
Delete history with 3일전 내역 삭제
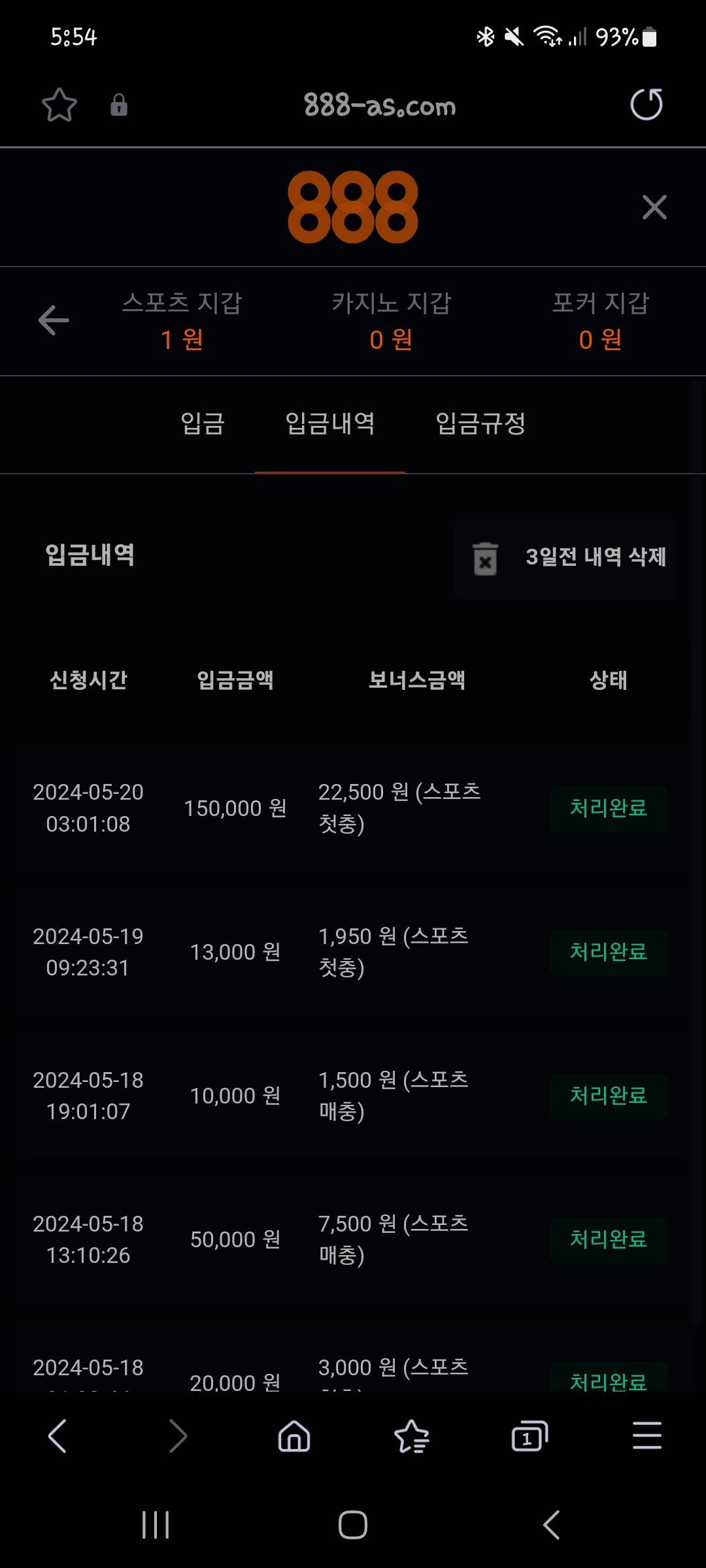point(565,558)
